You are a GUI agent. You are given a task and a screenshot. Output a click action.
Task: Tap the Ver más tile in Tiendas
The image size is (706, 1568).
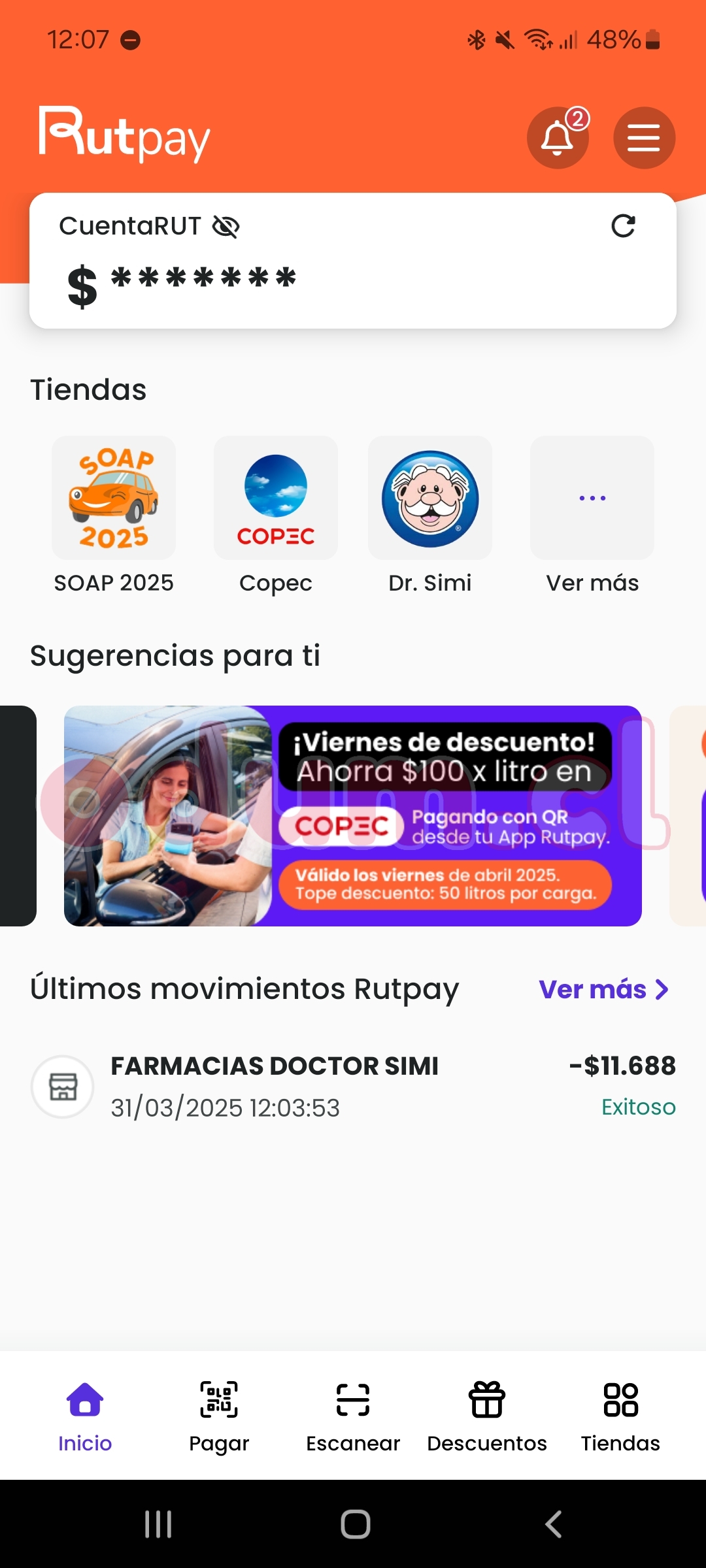click(x=592, y=498)
